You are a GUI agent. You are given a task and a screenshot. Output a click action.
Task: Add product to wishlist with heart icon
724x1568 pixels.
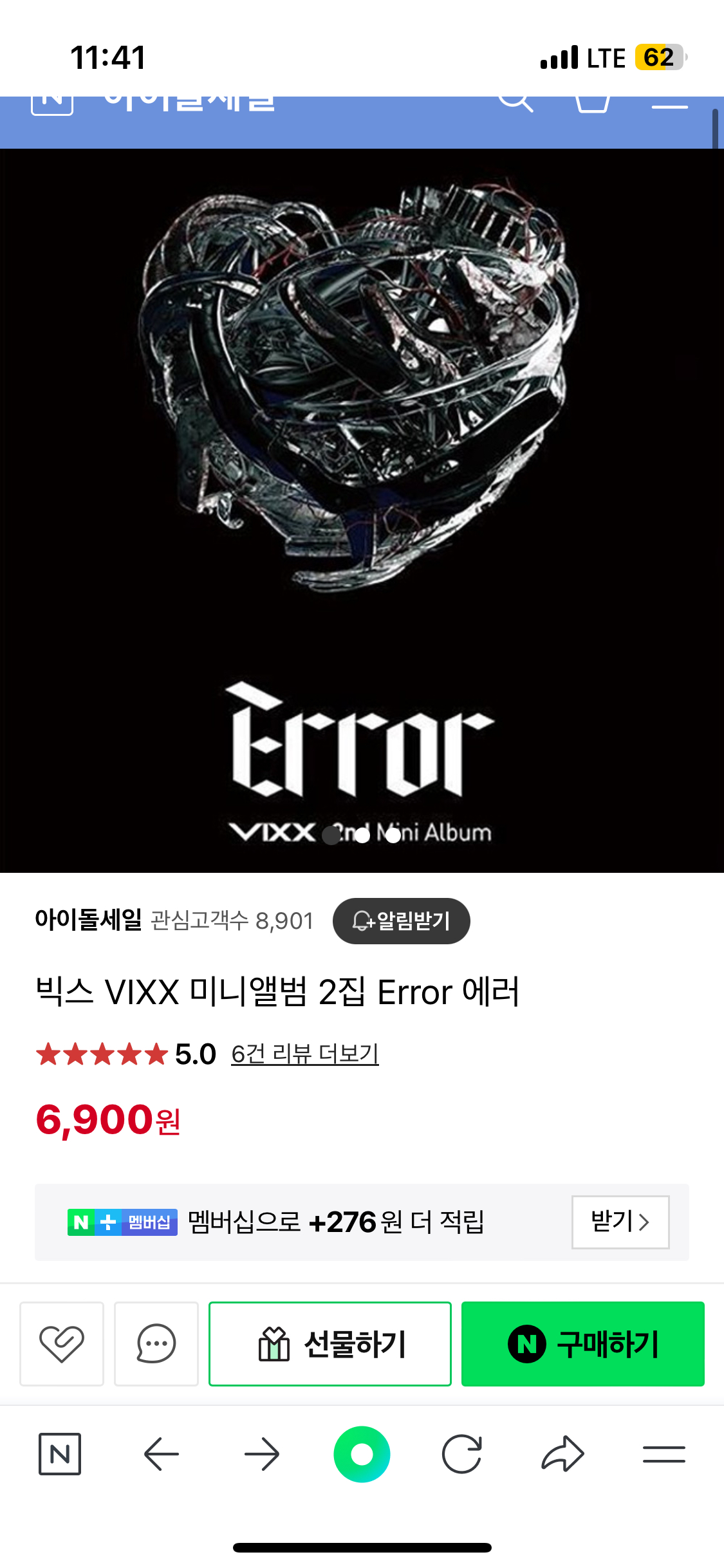pyautogui.click(x=62, y=1343)
